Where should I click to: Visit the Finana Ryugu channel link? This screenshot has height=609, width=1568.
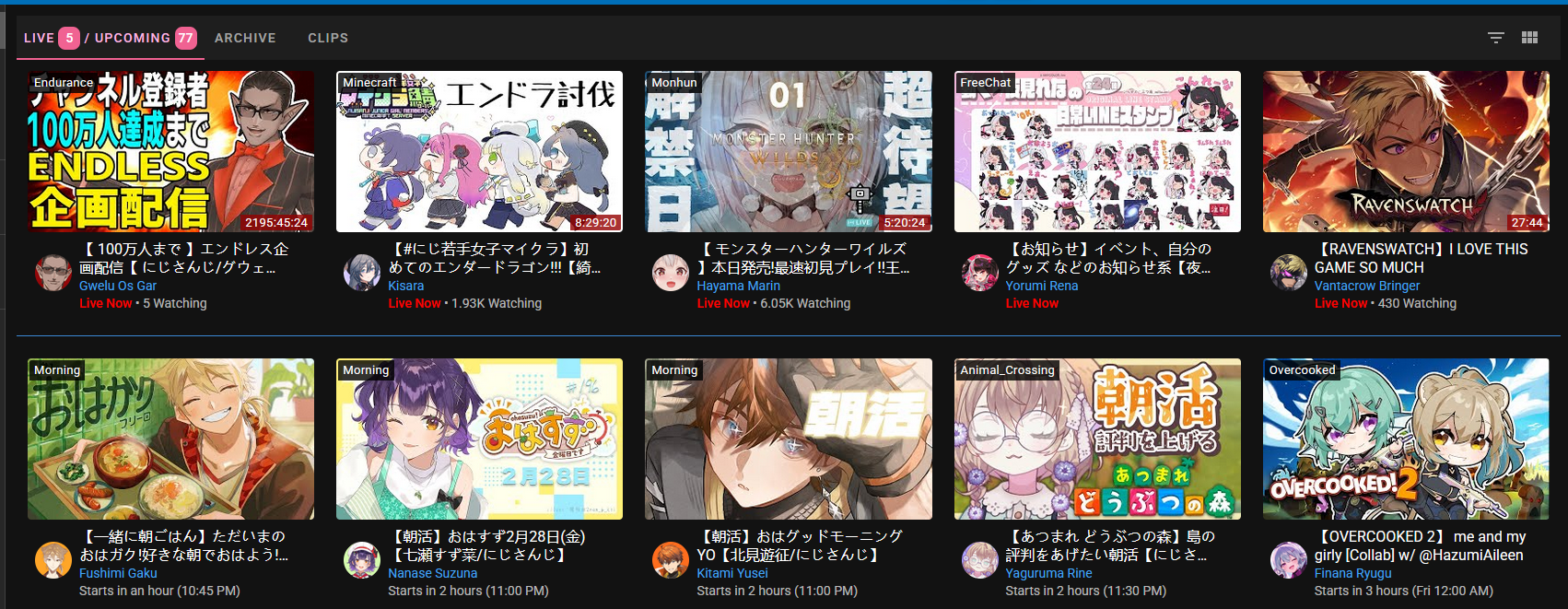click(1352, 573)
